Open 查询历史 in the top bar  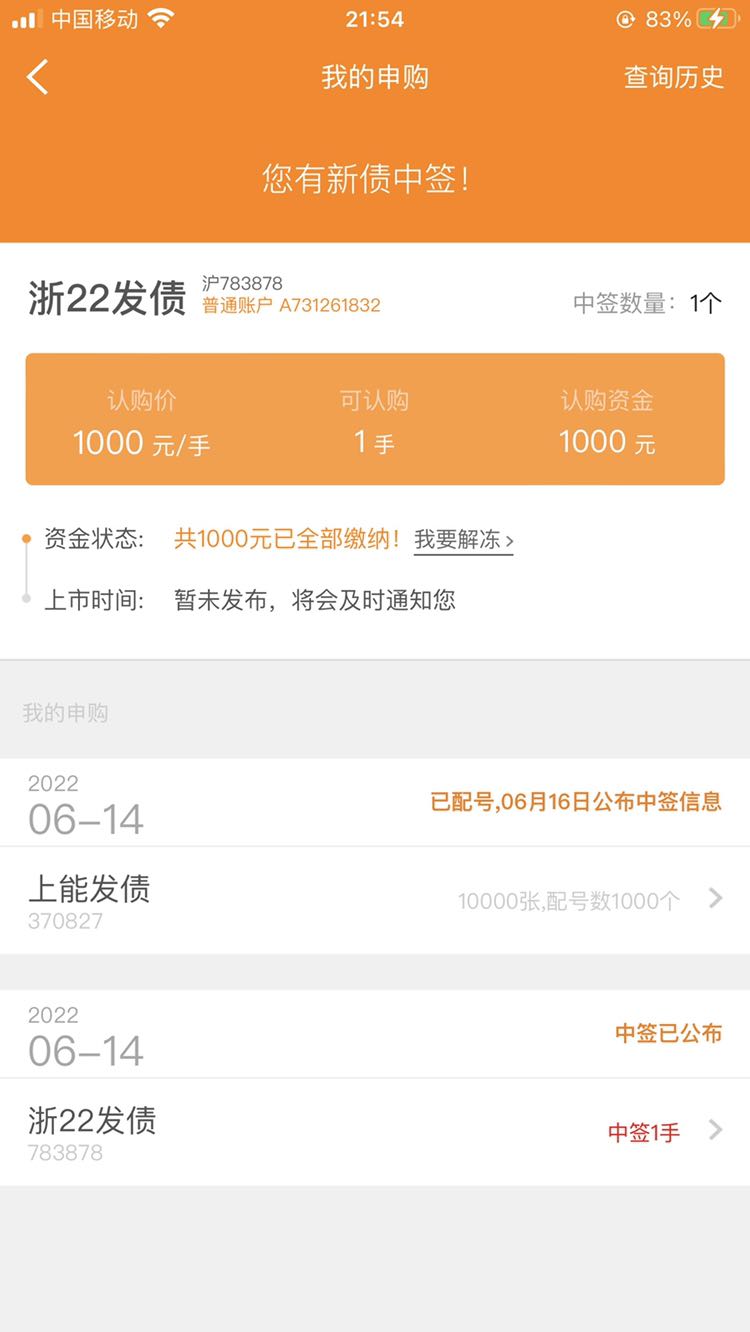click(x=674, y=77)
